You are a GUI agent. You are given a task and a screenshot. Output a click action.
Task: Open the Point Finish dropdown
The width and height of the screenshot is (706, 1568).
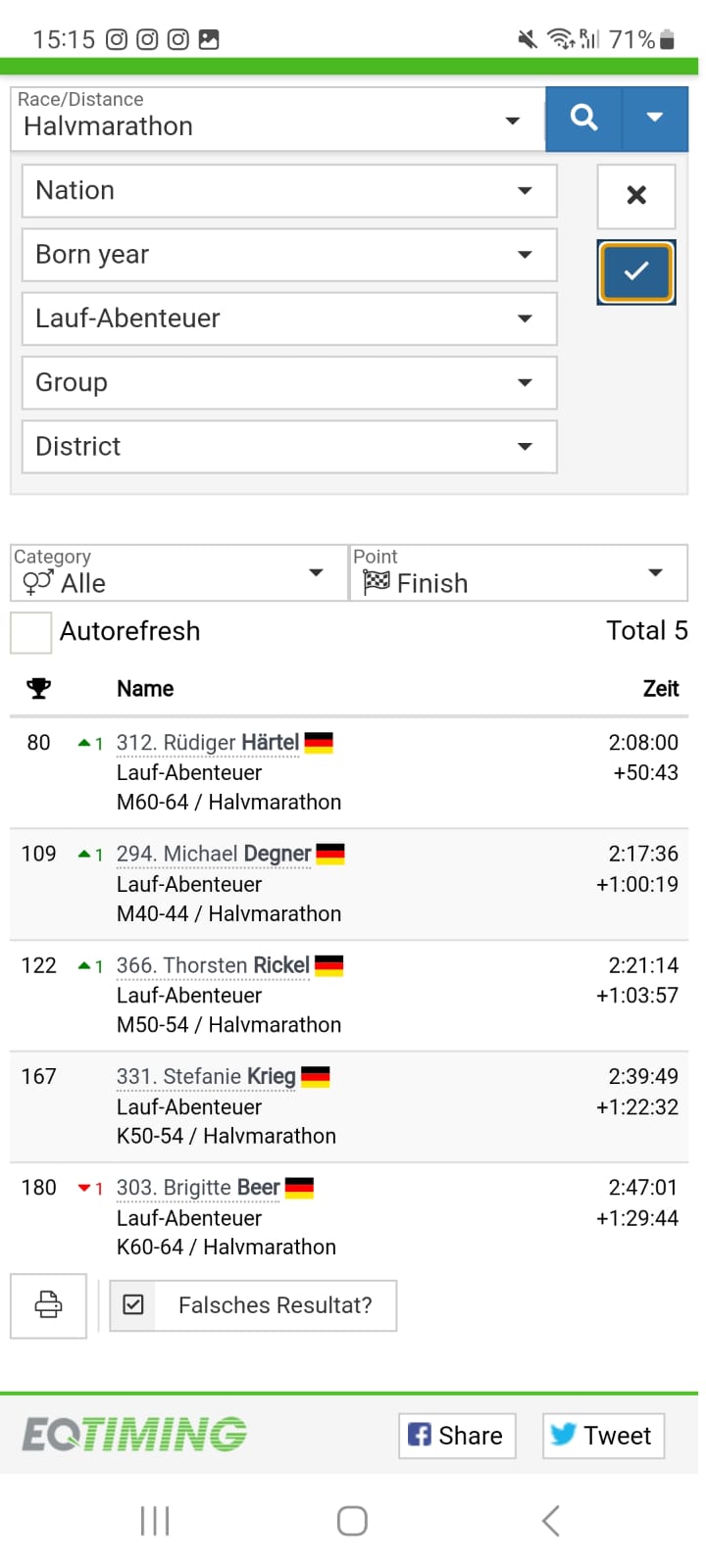[518, 573]
